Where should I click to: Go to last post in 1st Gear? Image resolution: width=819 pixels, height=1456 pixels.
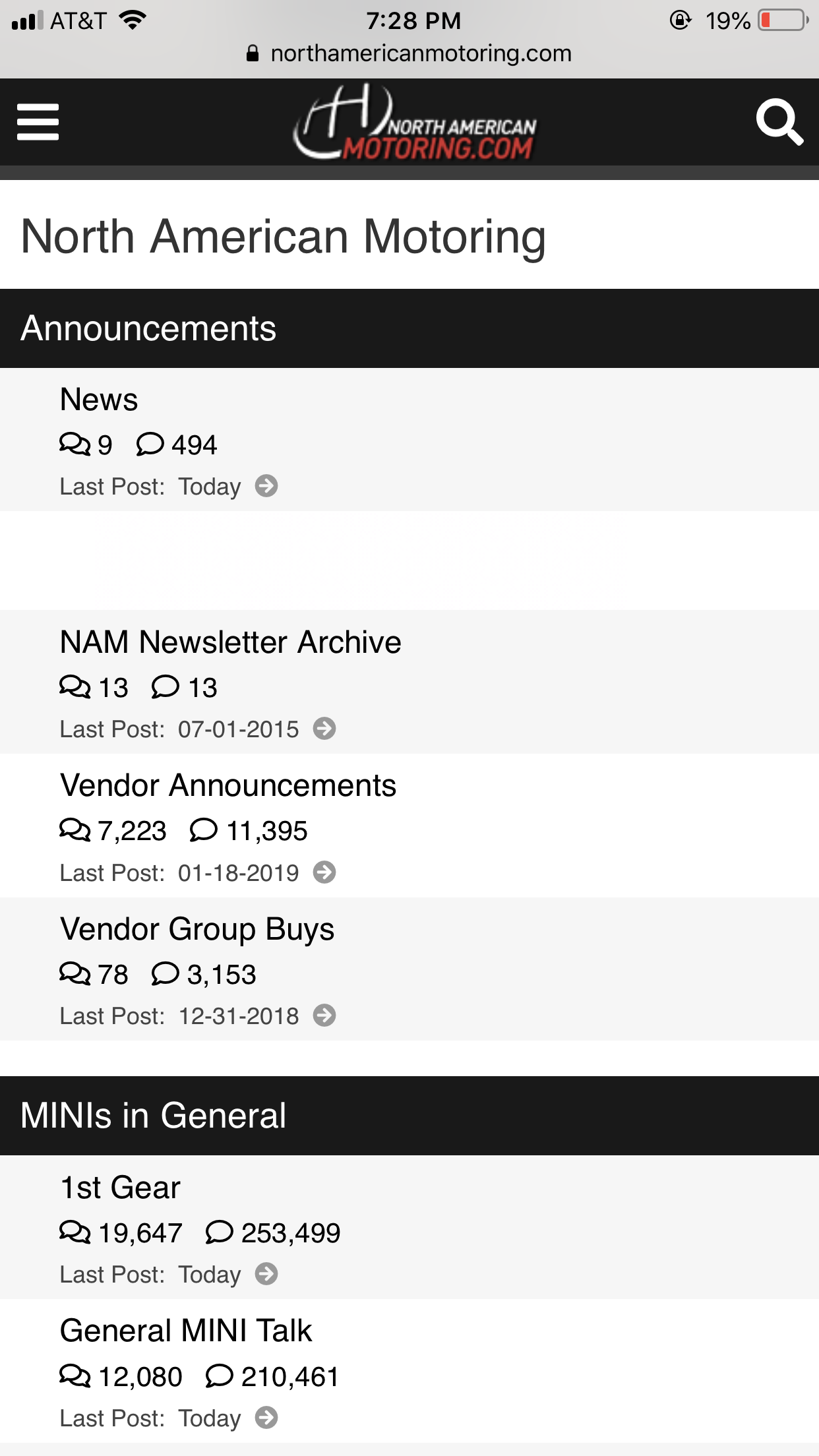point(266,1274)
